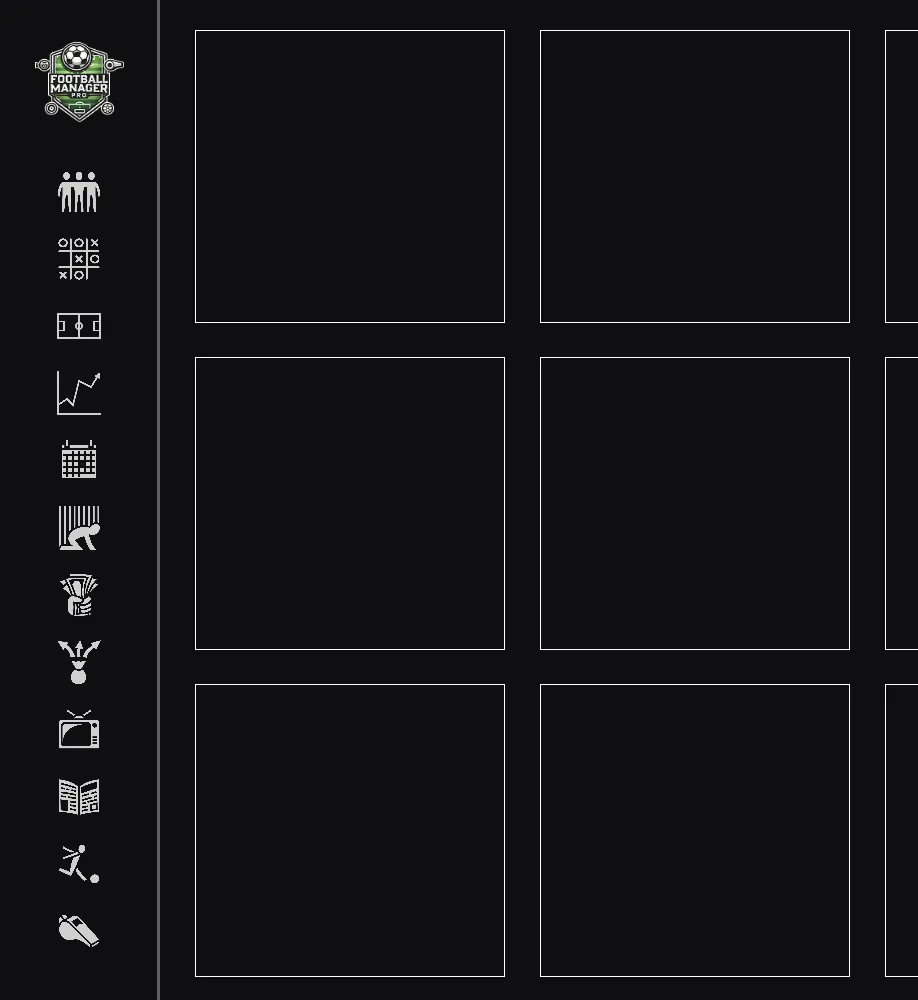View the statistics graph section

[79, 393]
